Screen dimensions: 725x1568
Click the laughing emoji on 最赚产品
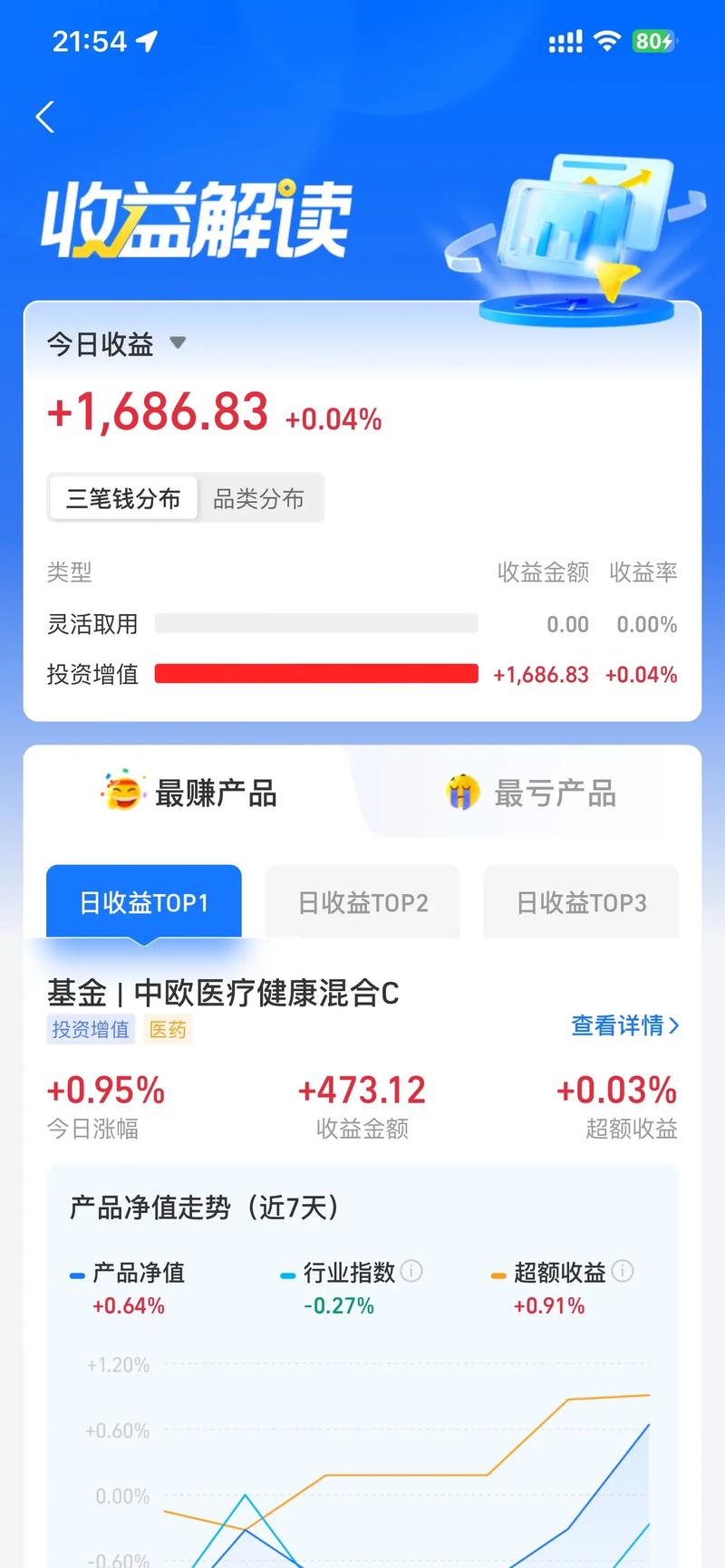[124, 793]
